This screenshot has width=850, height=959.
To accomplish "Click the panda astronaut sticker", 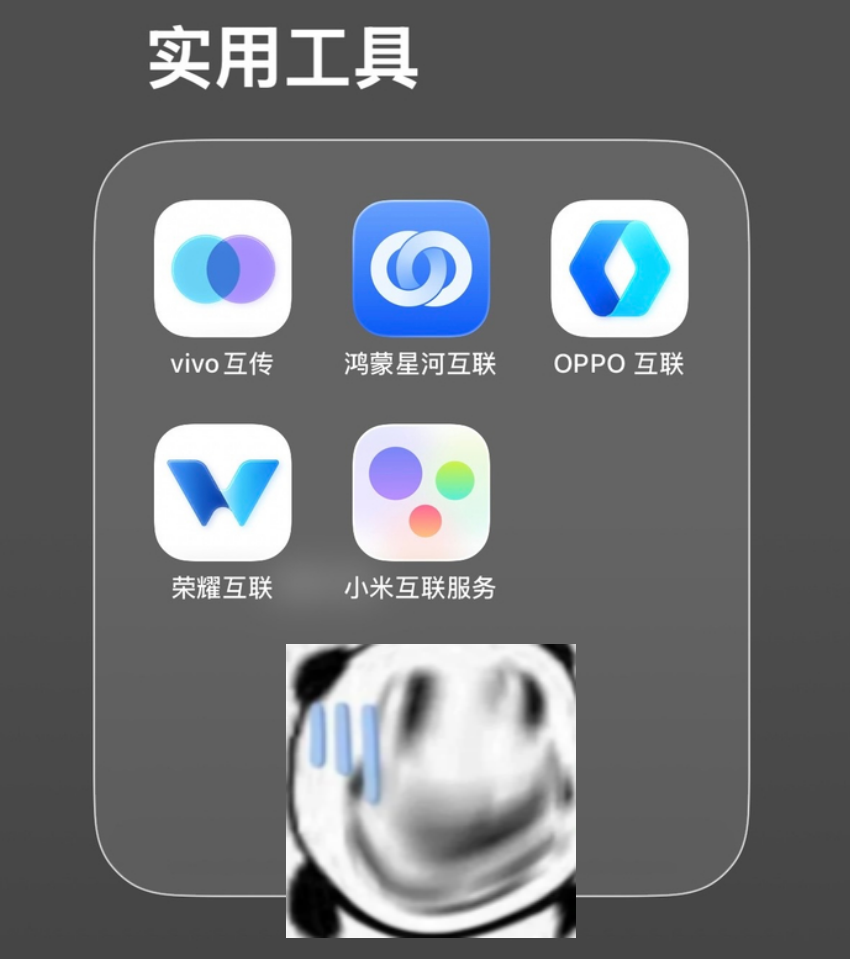I will (x=430, y=790).
